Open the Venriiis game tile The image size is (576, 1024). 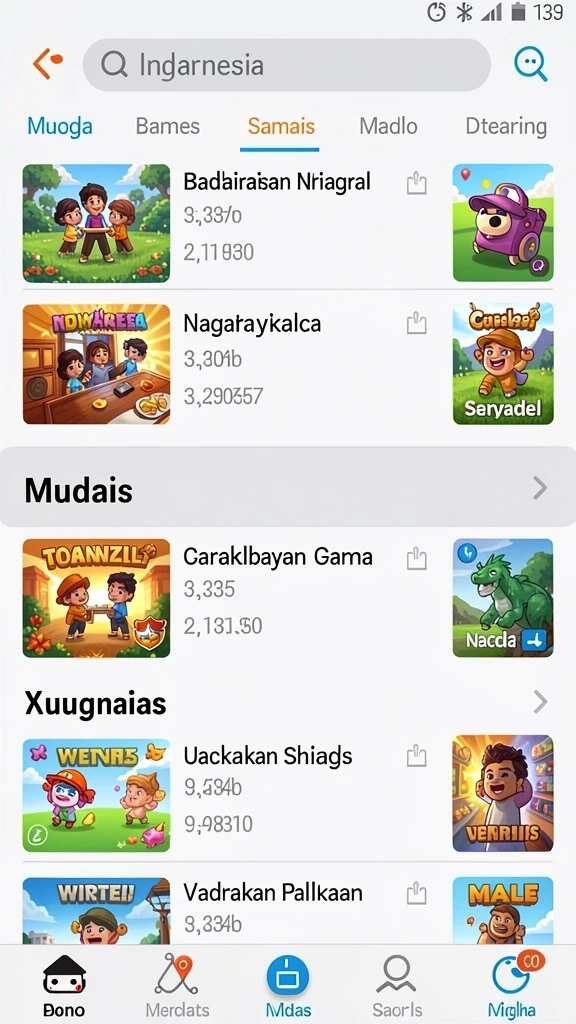pyautogui.click(x=503, y=793)
